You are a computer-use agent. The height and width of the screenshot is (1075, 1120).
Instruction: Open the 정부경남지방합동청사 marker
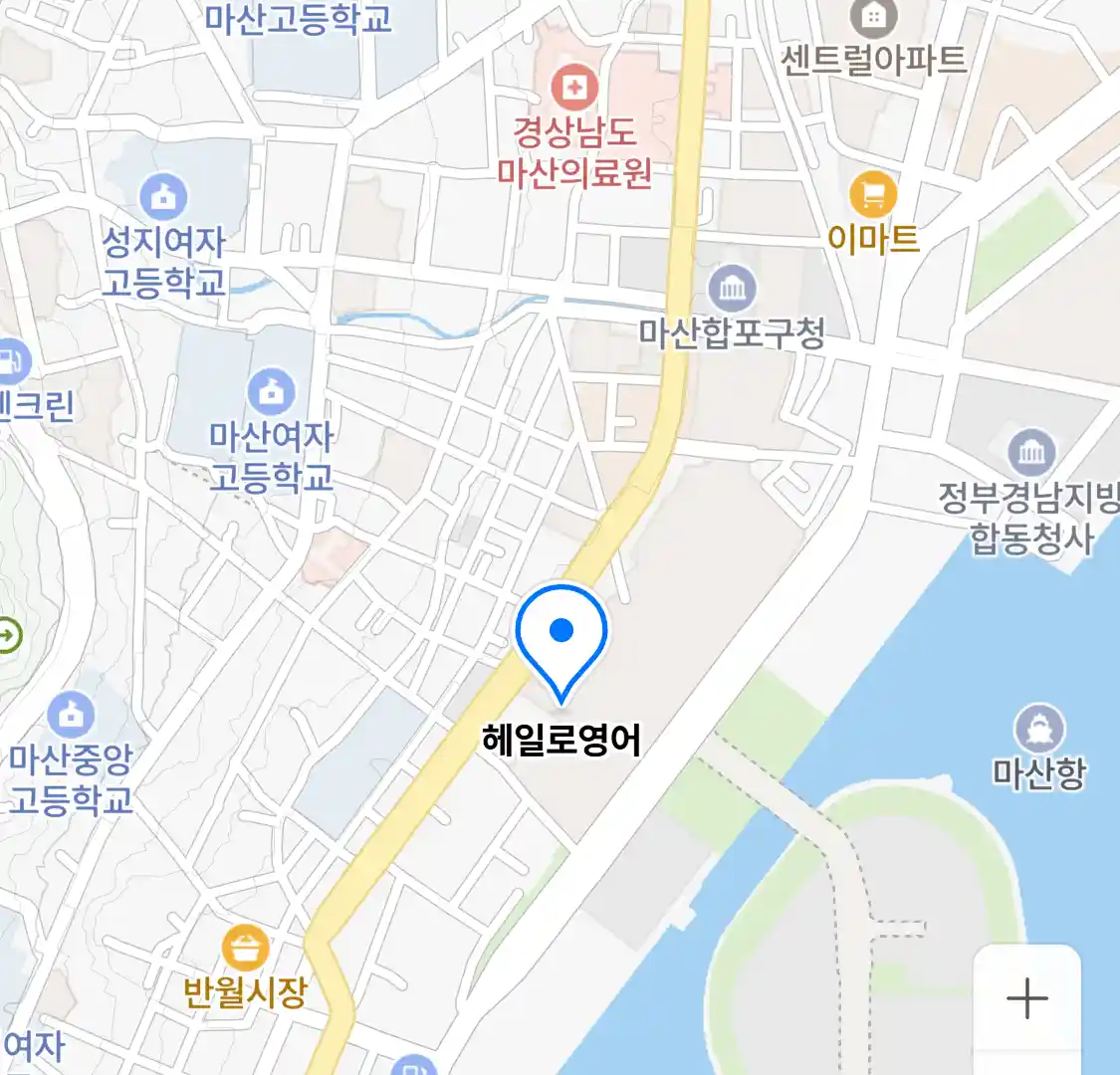[1031, 454]
